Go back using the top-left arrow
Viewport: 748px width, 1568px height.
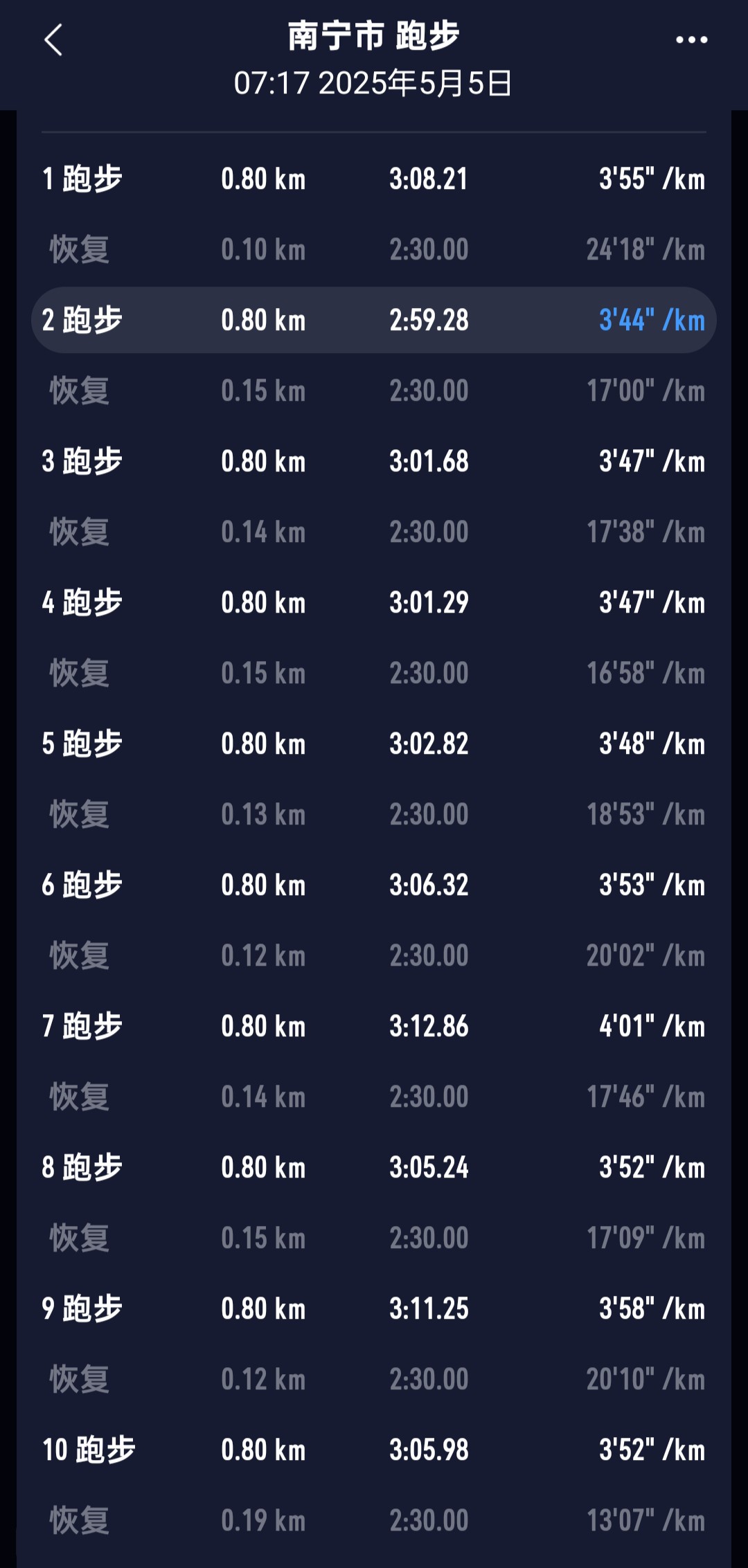[53, 40]
